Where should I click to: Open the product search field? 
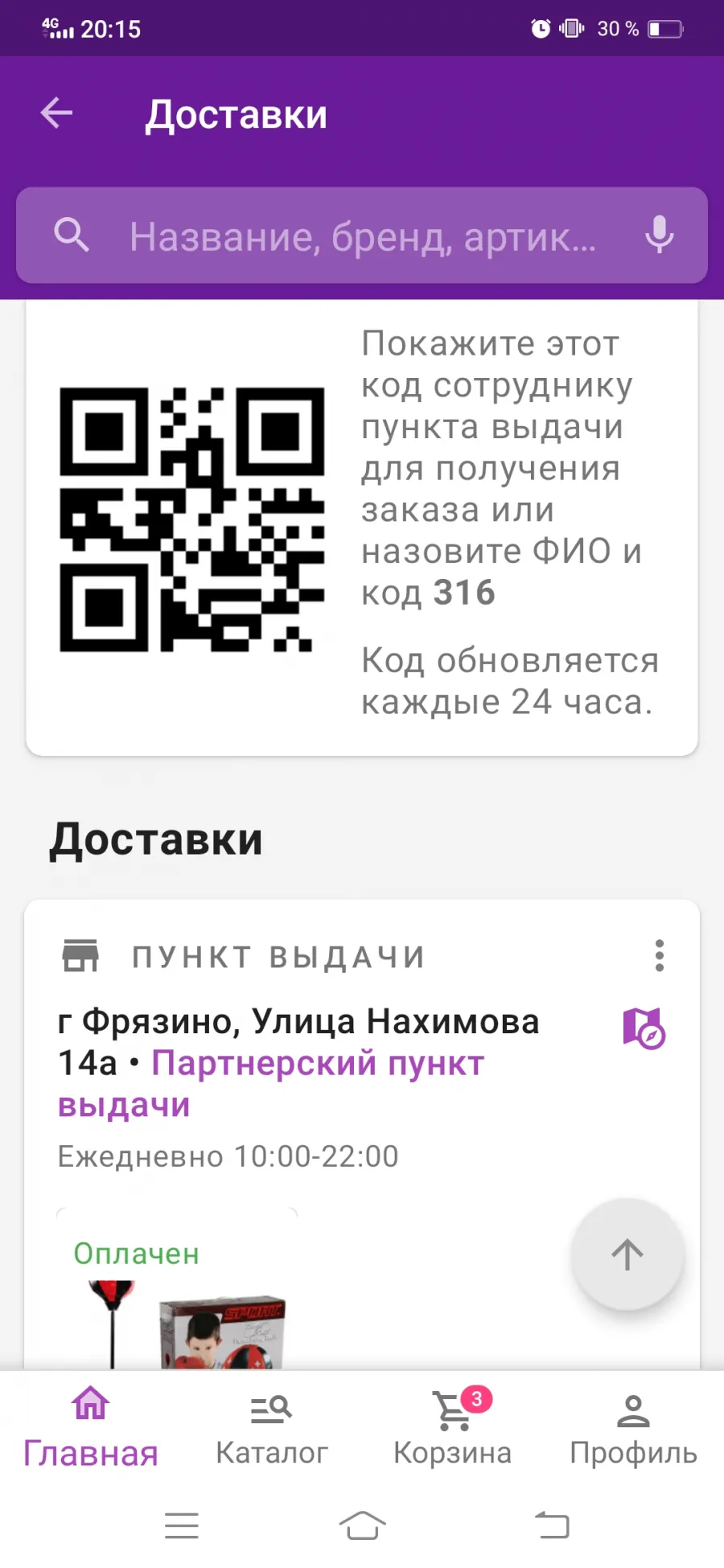pos(362,236)
